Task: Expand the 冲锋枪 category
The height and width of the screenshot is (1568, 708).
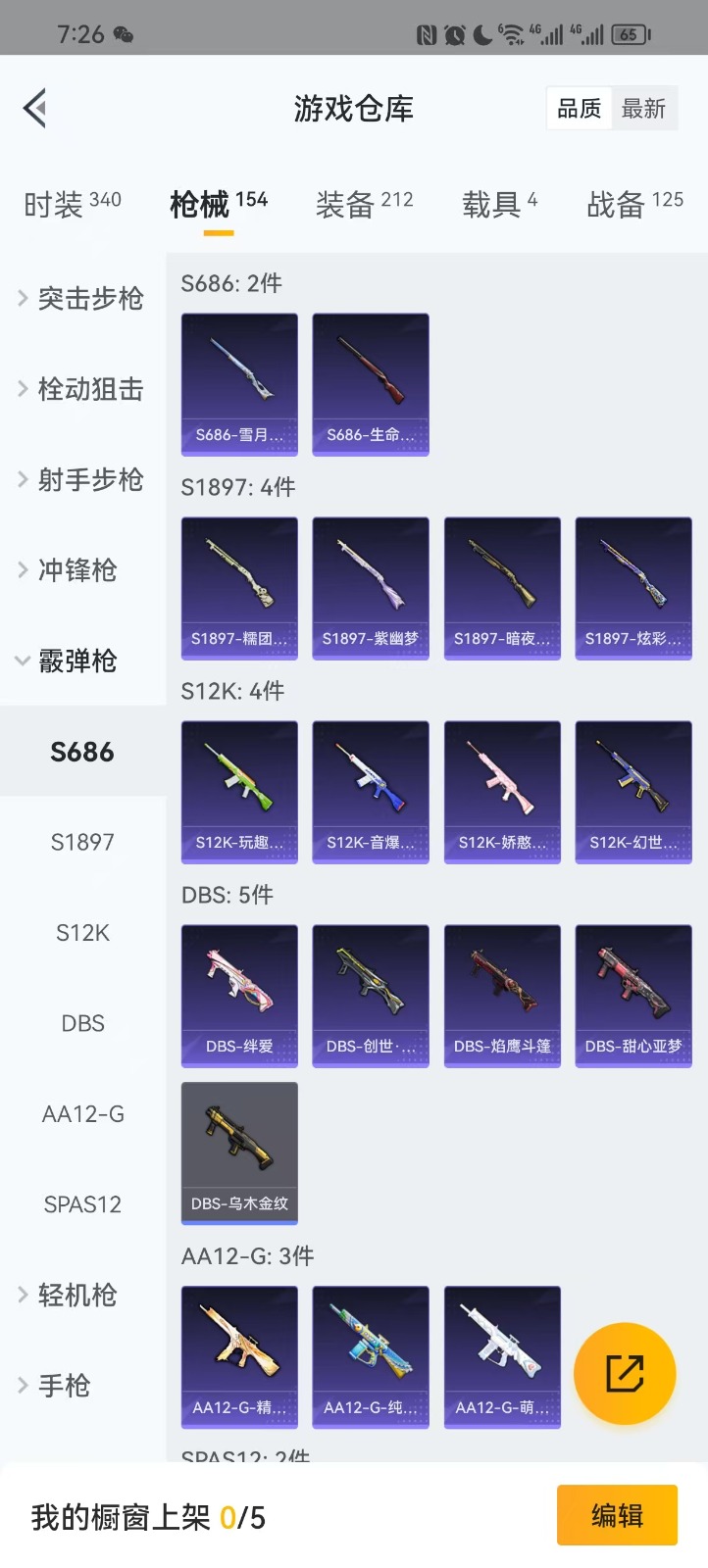Action: (76, 569)
